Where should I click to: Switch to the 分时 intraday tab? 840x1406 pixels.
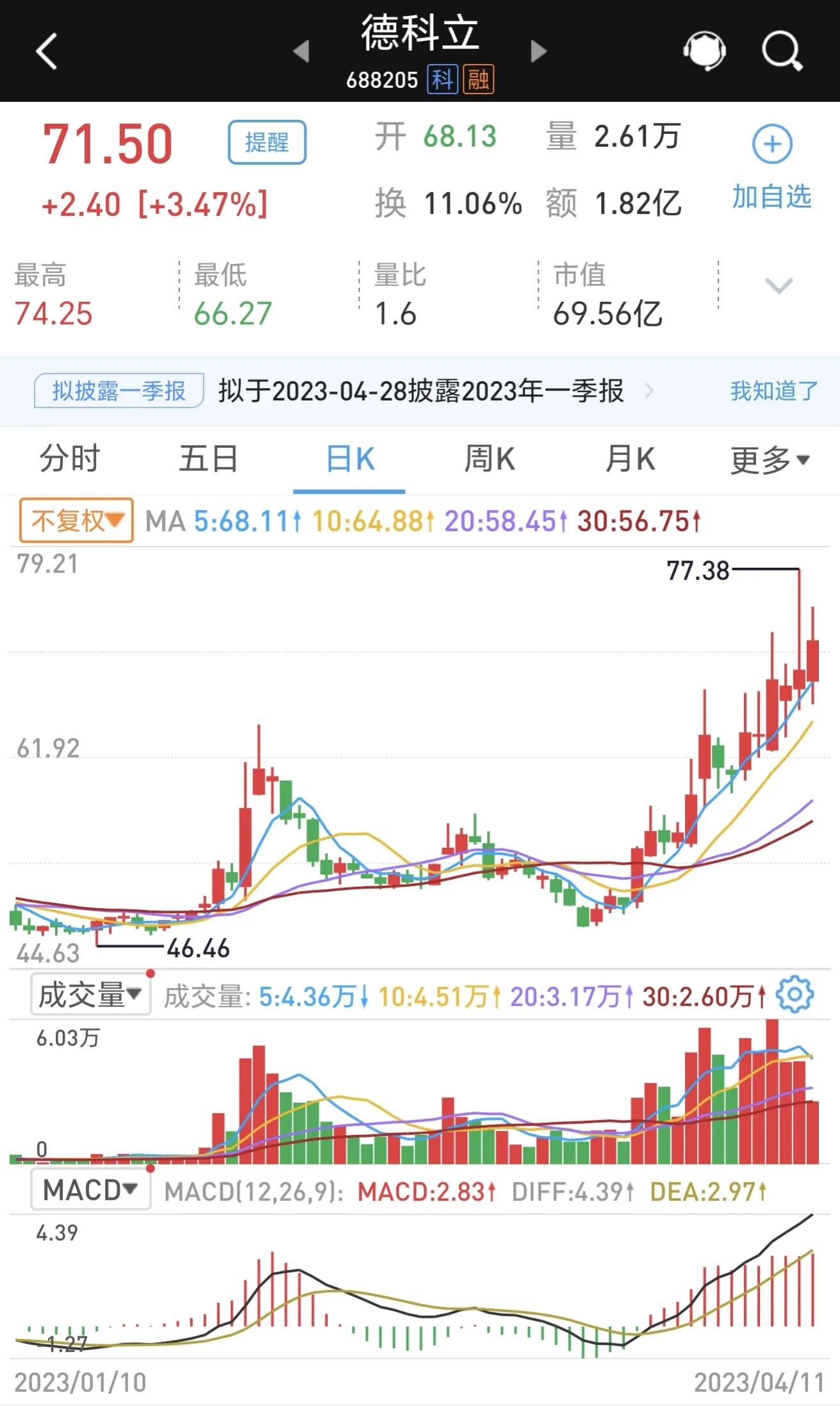tap(70, 459)
